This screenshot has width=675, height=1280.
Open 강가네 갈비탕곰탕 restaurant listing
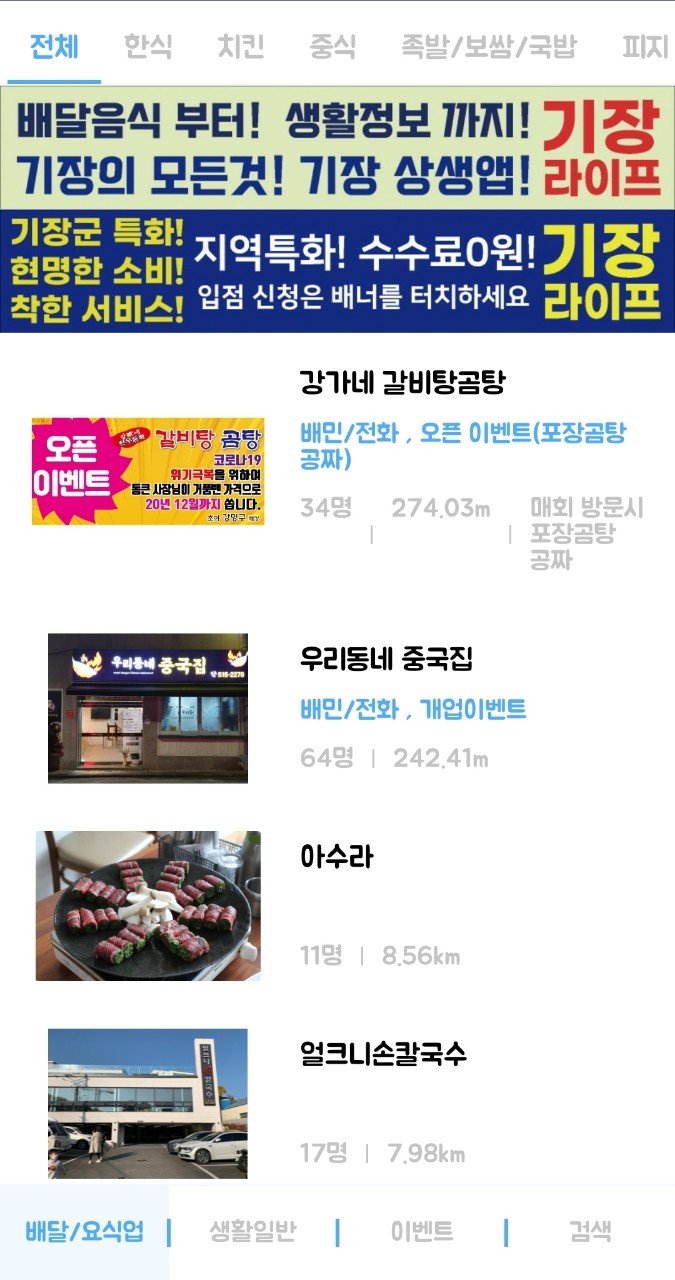(337, 471)
